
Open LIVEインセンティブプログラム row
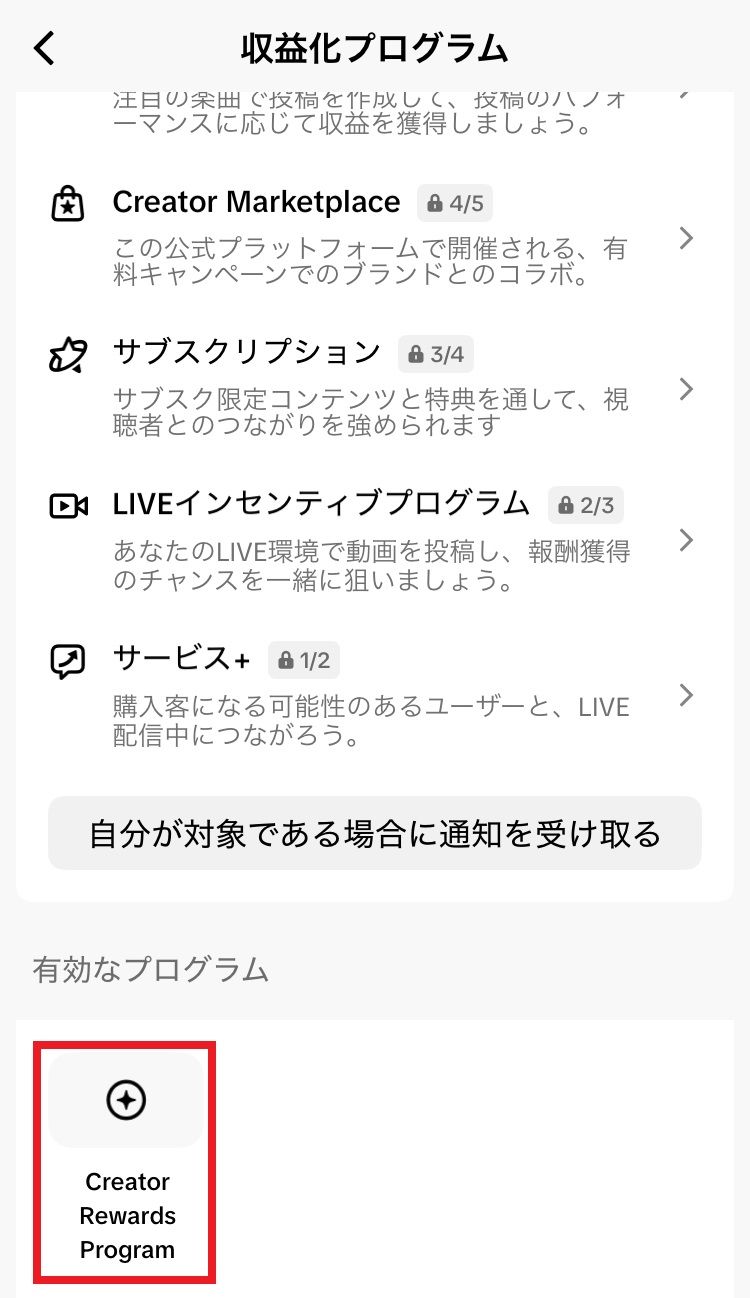pyautogui.click(x=372, y=540)
